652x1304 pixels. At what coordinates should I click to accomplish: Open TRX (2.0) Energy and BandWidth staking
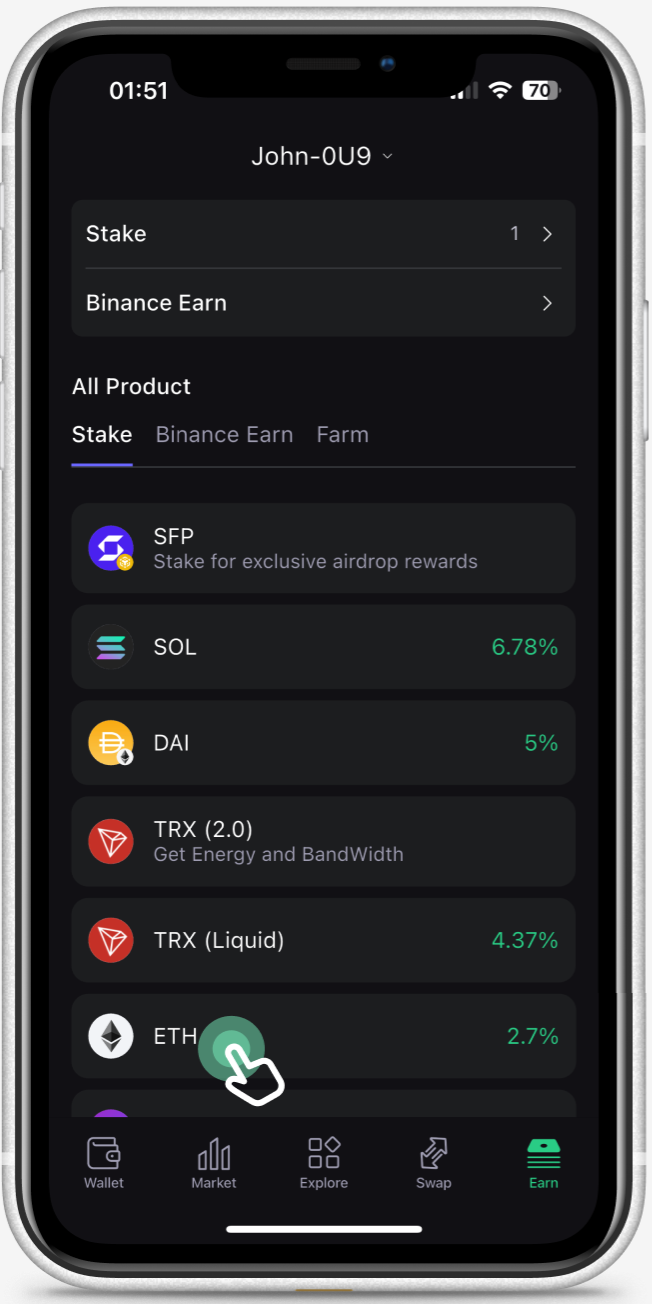[x=322, y=841]
